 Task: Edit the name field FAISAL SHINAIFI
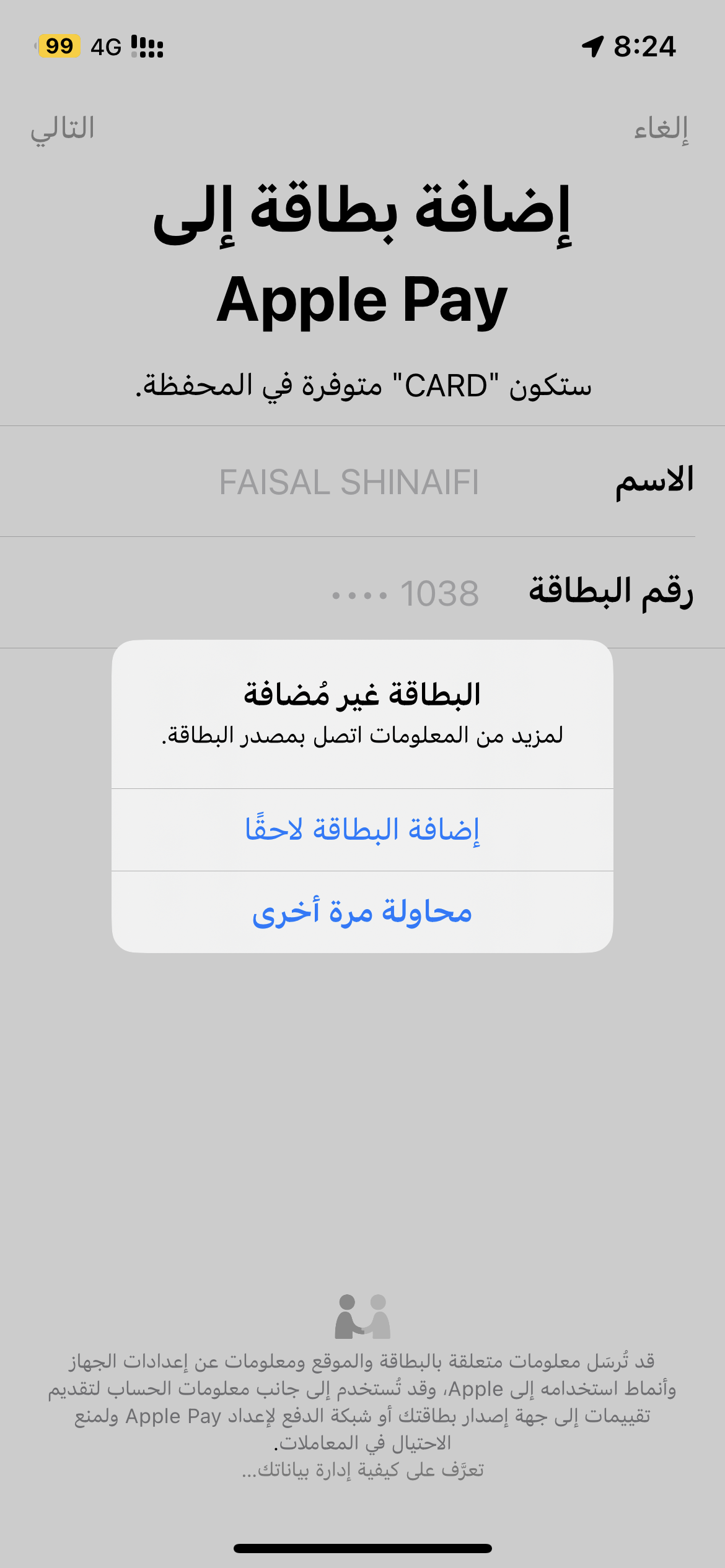349,482
